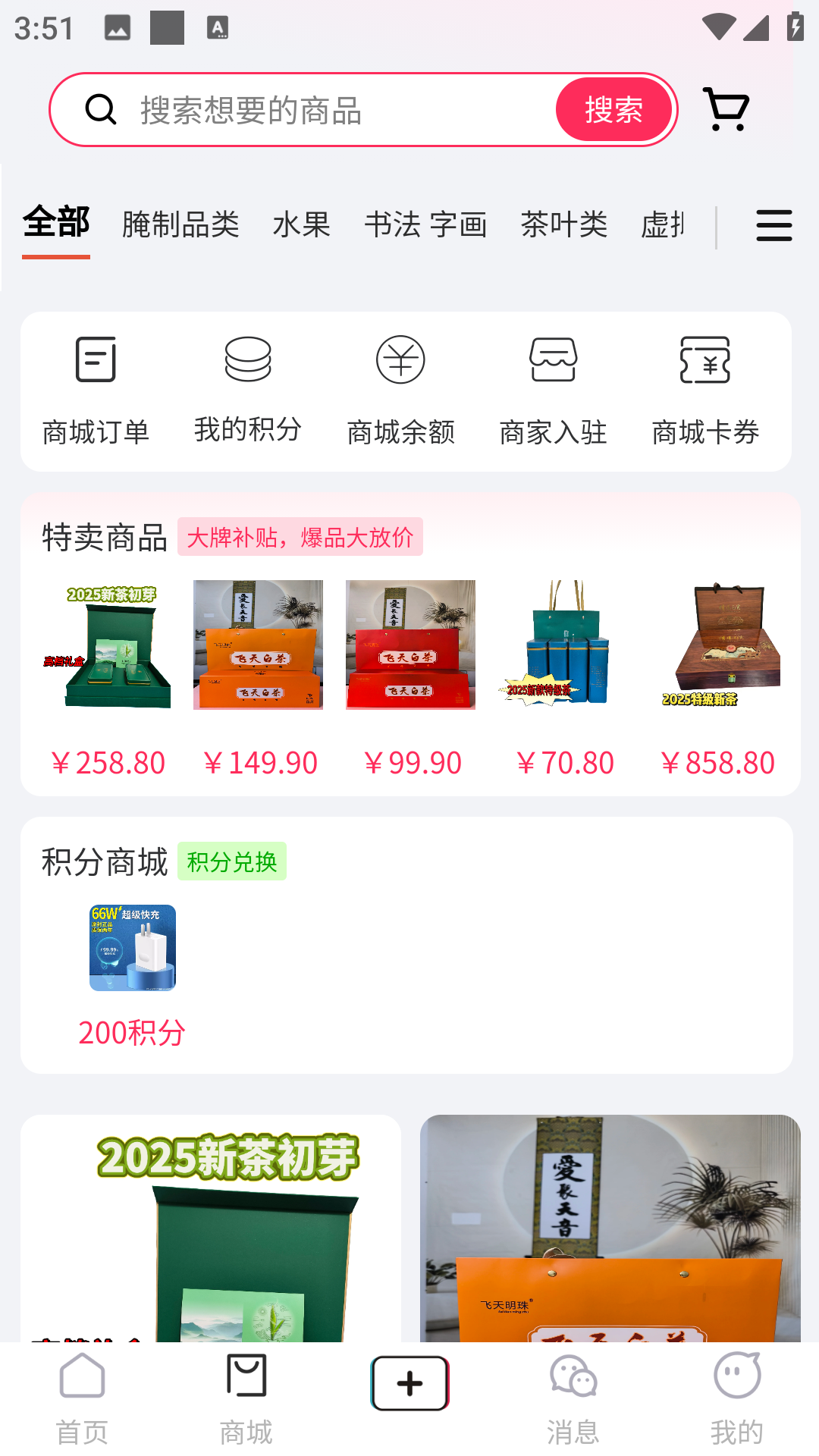
Task: Select the 书法 字画 category tab
Action: click(425, 224)
